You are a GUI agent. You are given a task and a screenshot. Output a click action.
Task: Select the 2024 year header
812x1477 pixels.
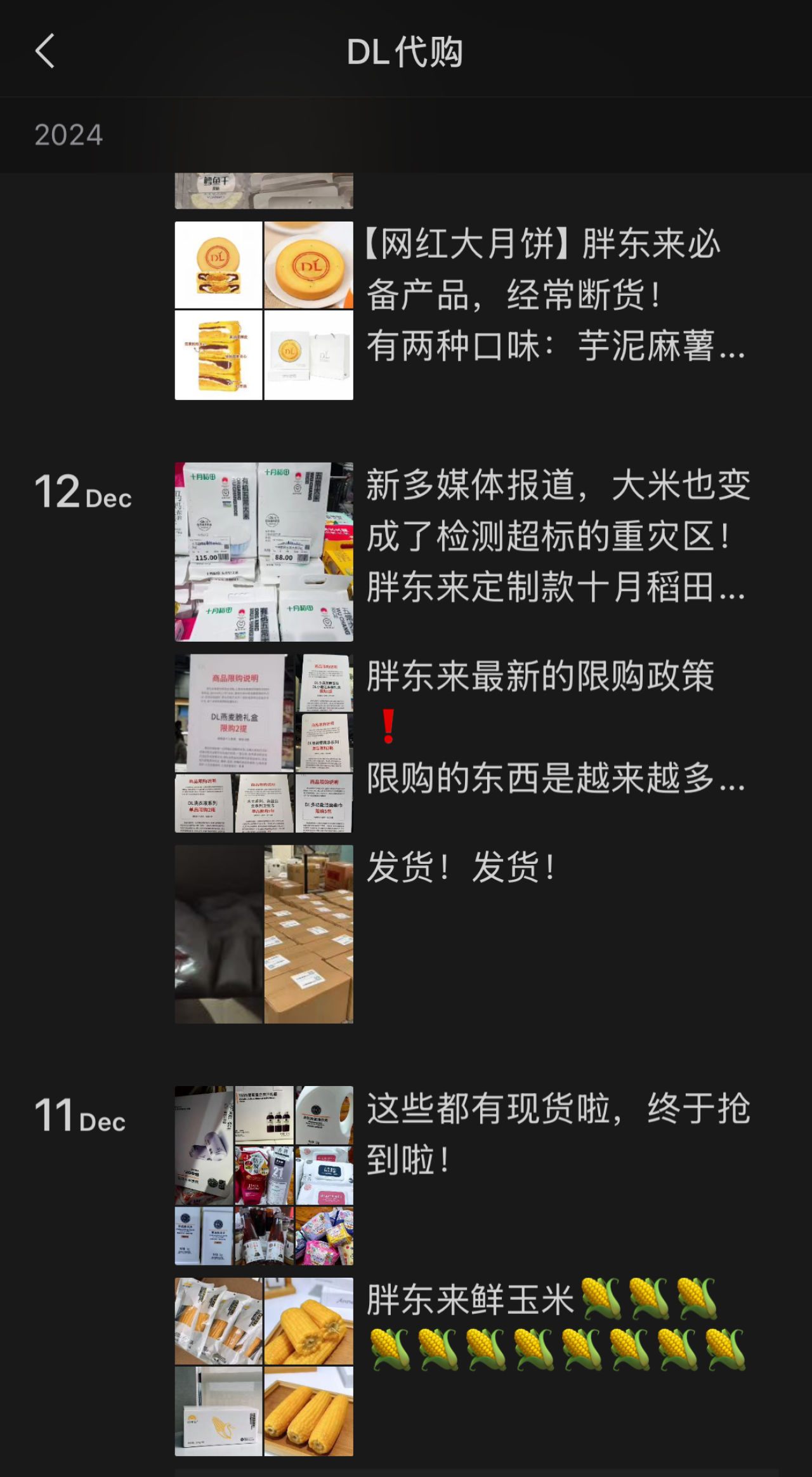coord(68,135)
